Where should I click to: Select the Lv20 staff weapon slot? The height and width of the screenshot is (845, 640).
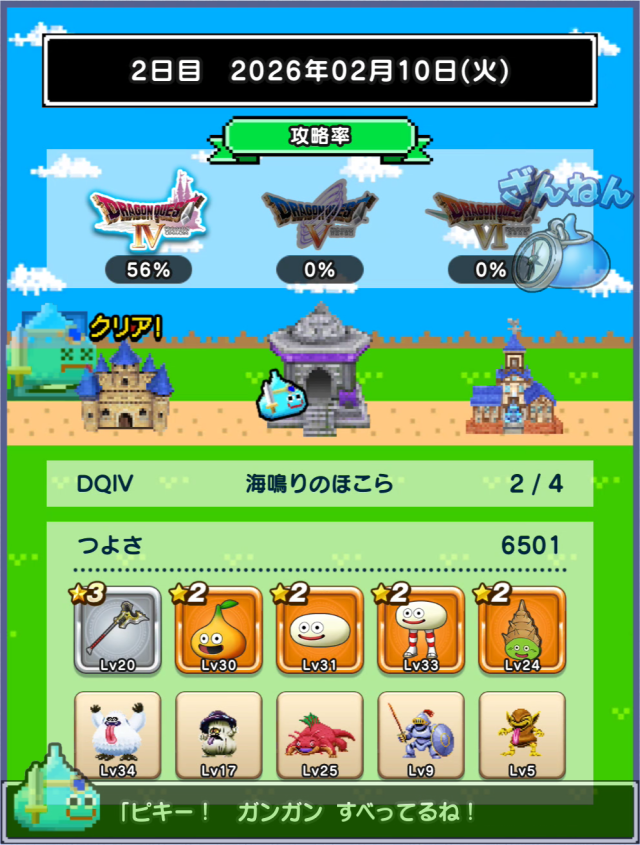click(117, 630)
